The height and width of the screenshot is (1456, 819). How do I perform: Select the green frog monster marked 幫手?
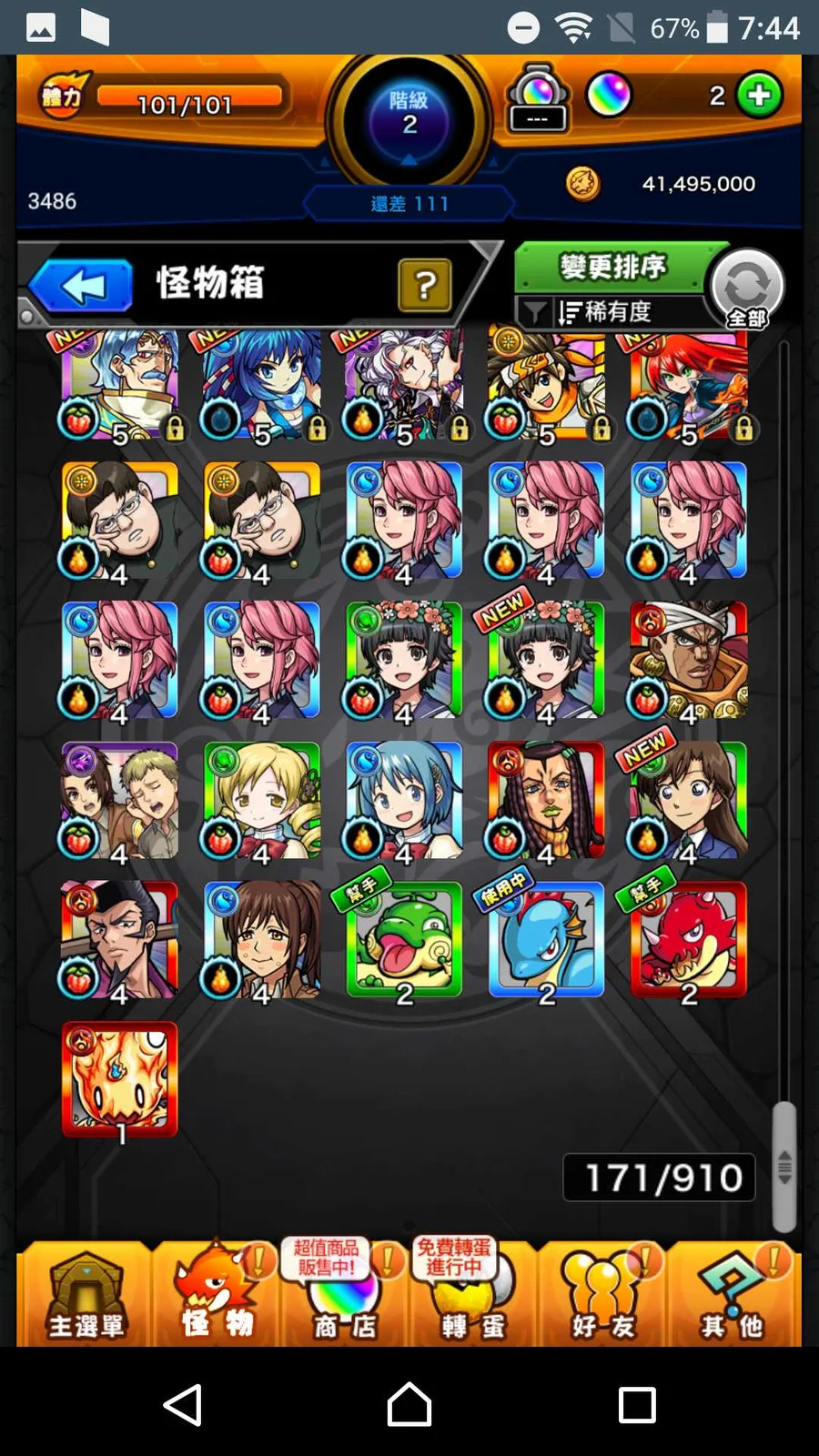pyautogui.click(x=404, y=939)
